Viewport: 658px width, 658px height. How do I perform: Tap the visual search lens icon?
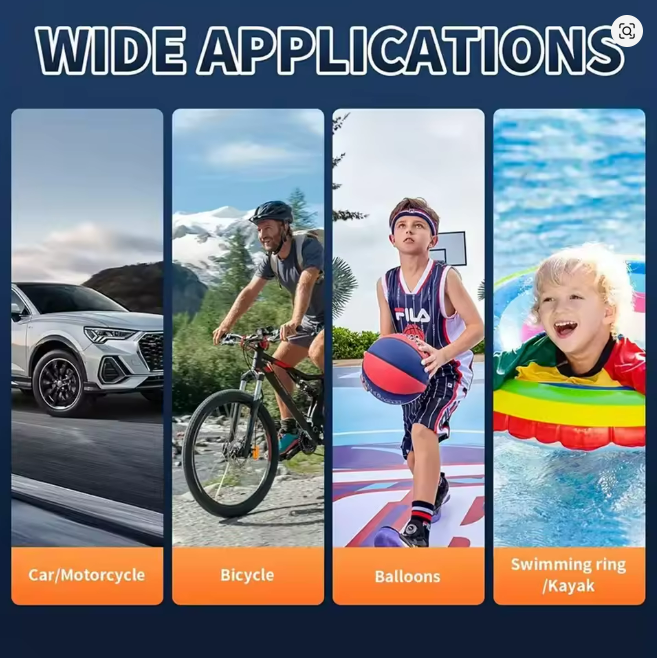point(627,31)
